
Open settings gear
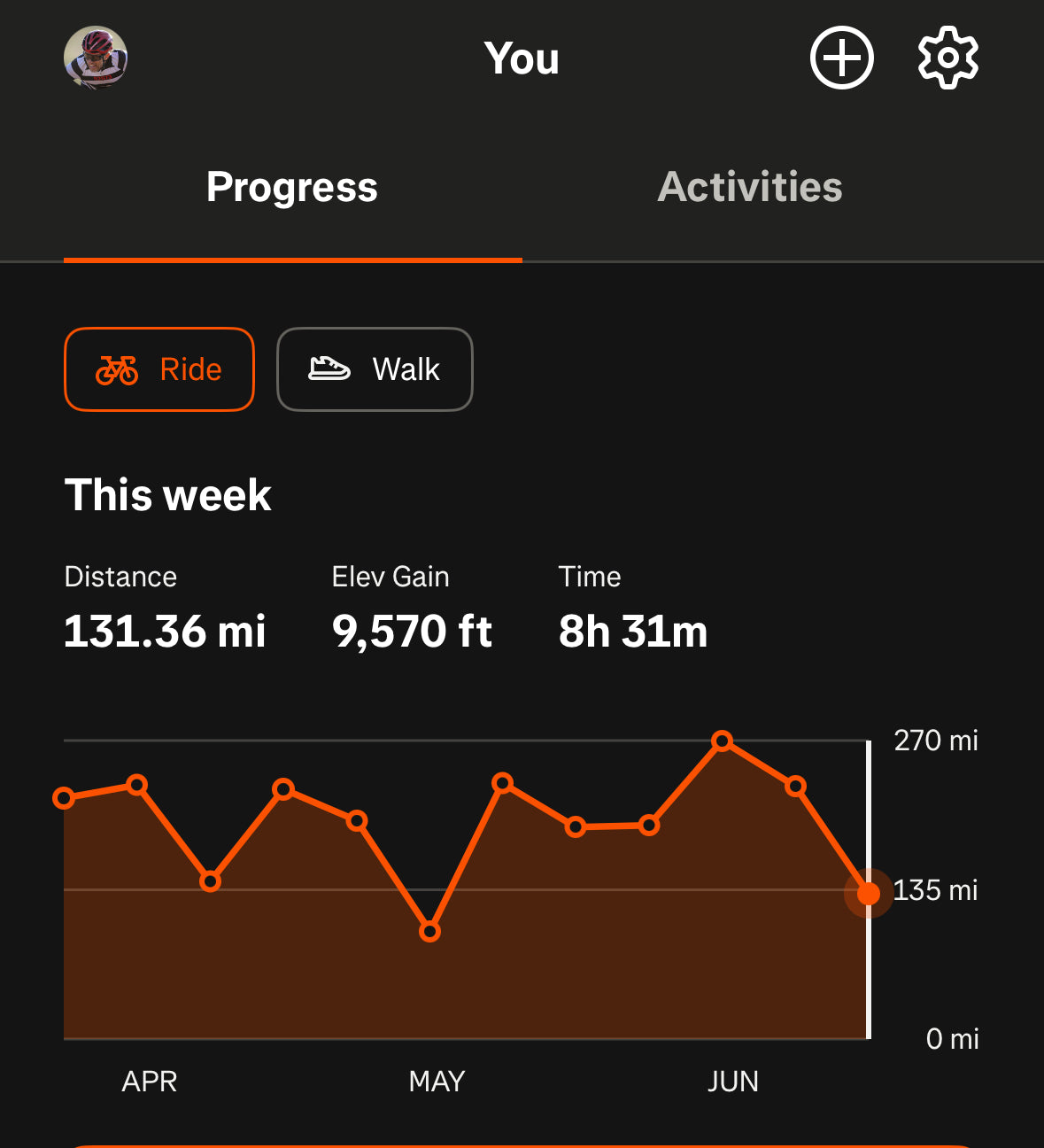click(947, 58)
